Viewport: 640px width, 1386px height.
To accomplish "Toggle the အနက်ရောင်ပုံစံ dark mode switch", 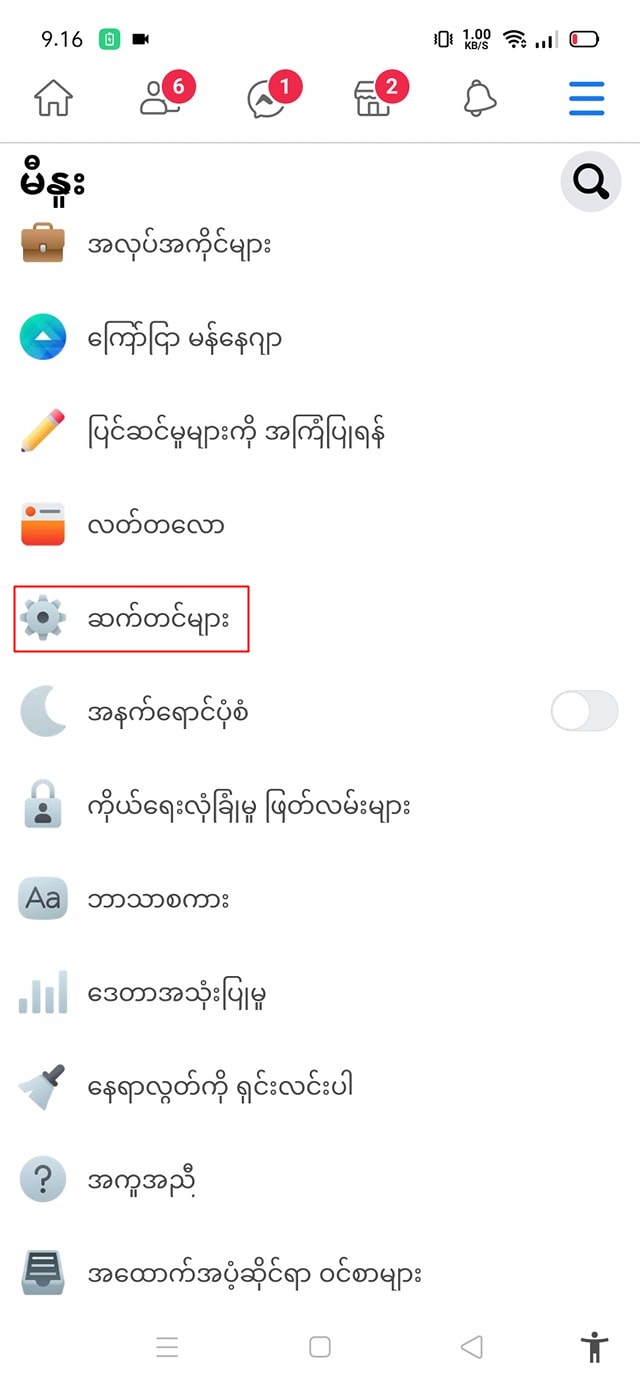I will (584, 712).
